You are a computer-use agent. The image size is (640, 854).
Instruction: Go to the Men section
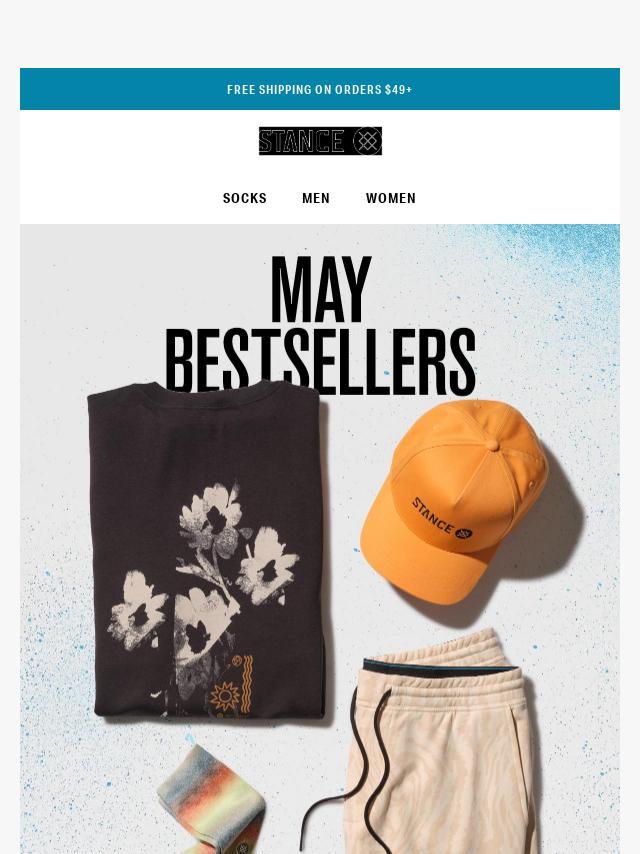316,198
